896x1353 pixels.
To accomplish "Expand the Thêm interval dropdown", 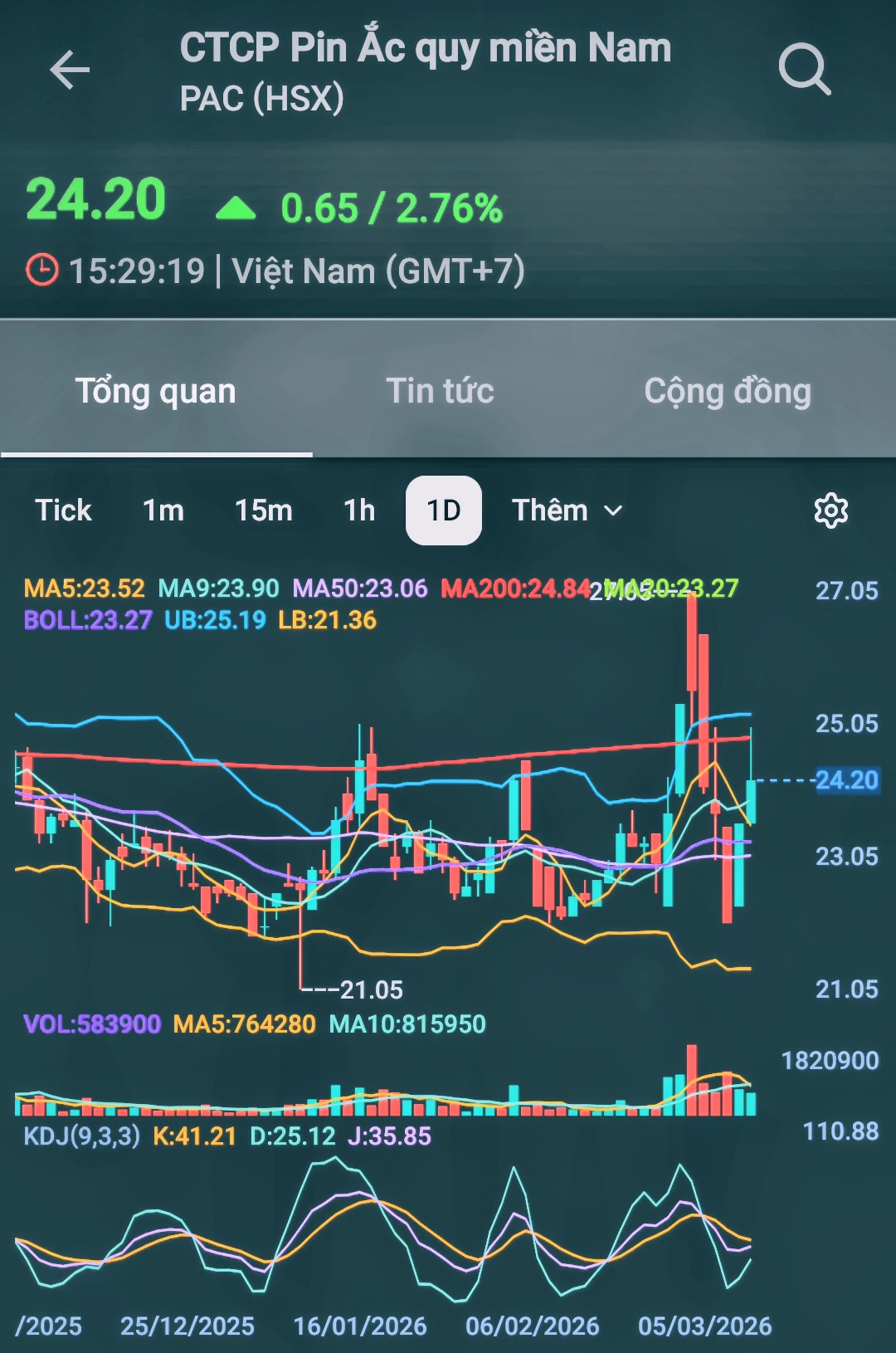I will (x=567, y=510).
